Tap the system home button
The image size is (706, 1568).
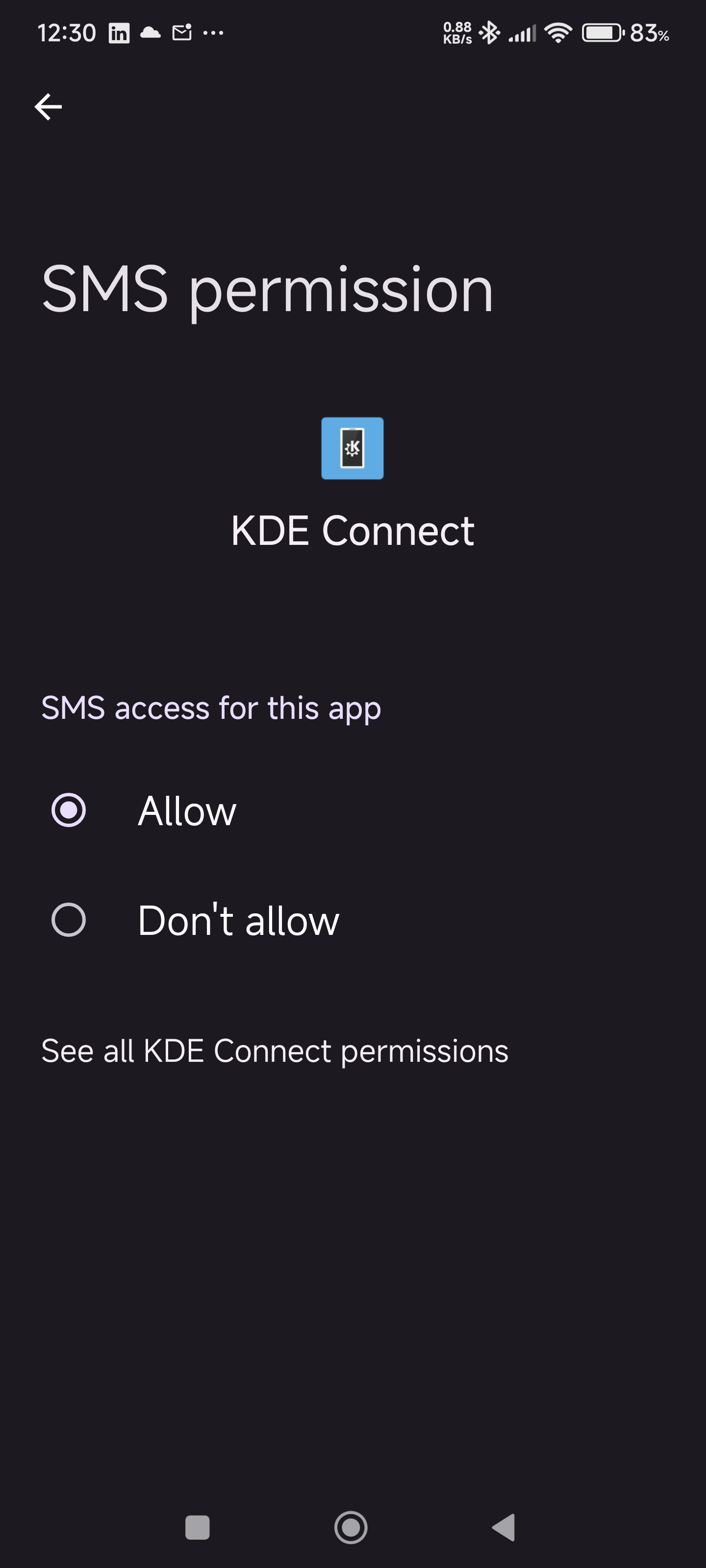coord(351,1527)
